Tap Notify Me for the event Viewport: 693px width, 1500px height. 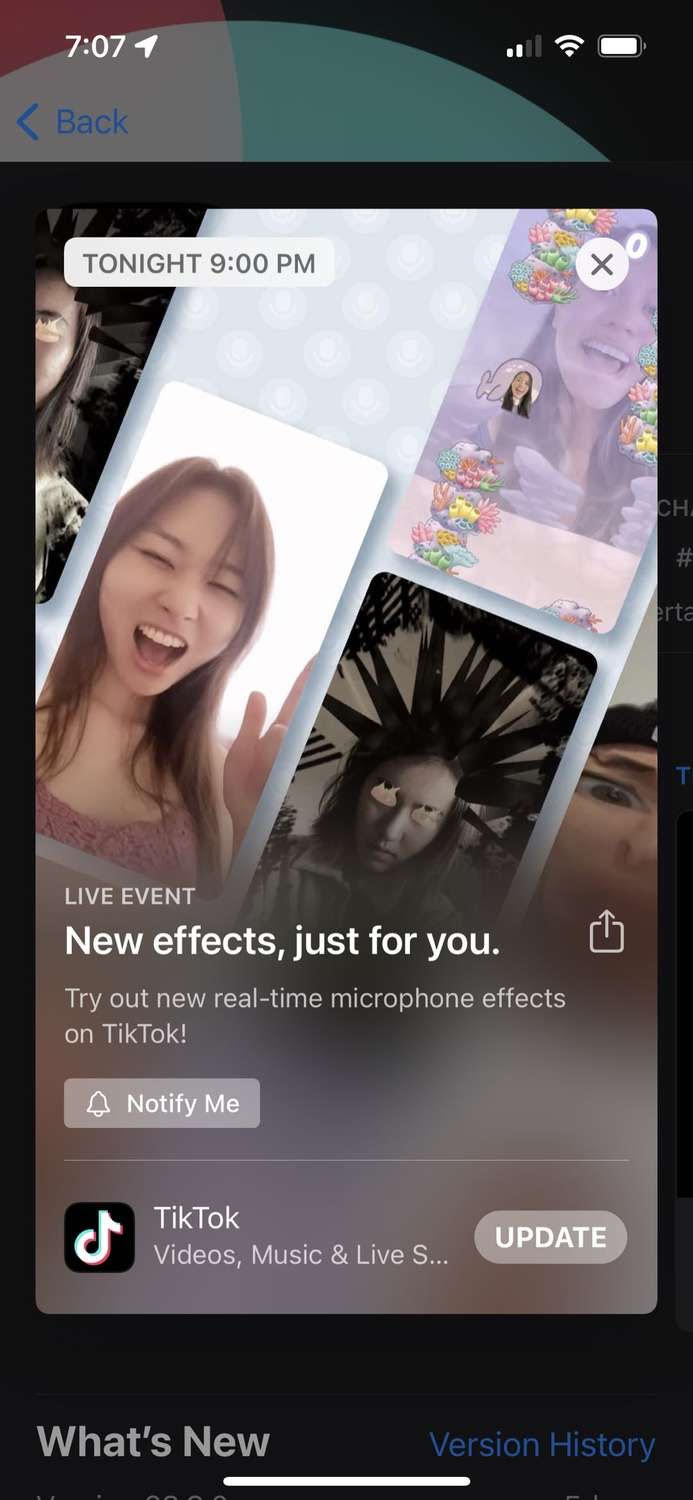(162, 1103)
